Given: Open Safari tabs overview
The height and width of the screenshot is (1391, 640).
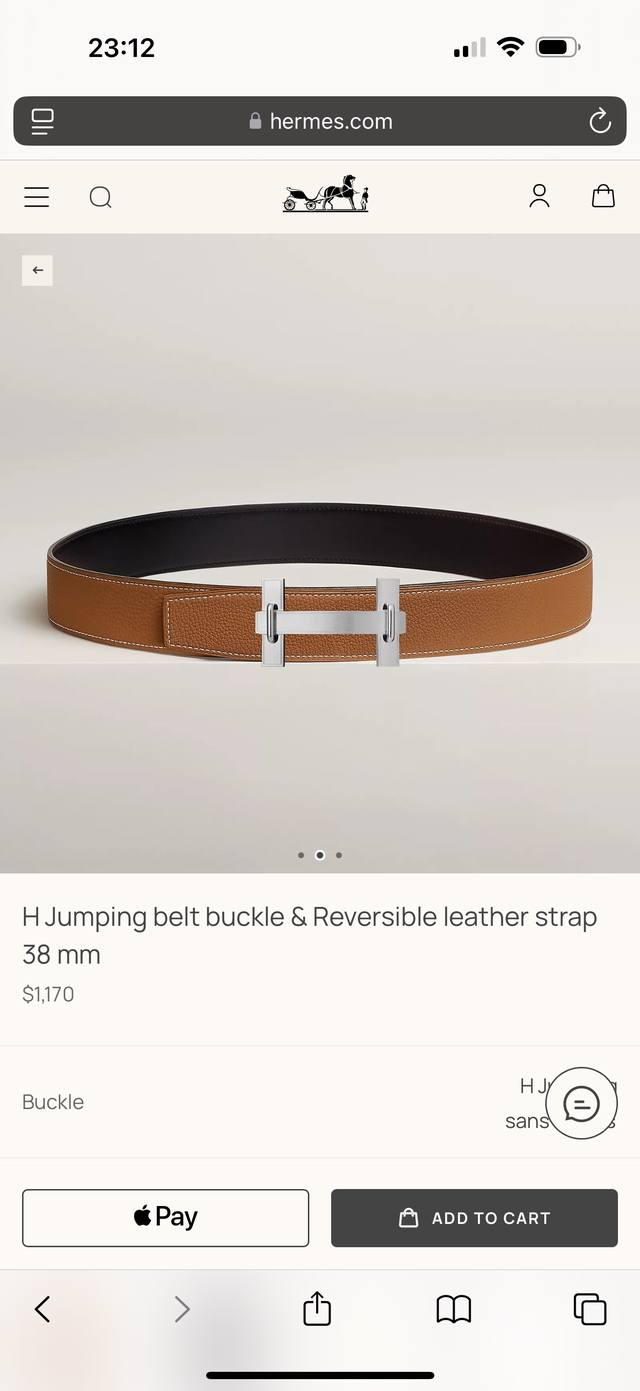Looking at the screenshot, I should tap(590, 1308).
